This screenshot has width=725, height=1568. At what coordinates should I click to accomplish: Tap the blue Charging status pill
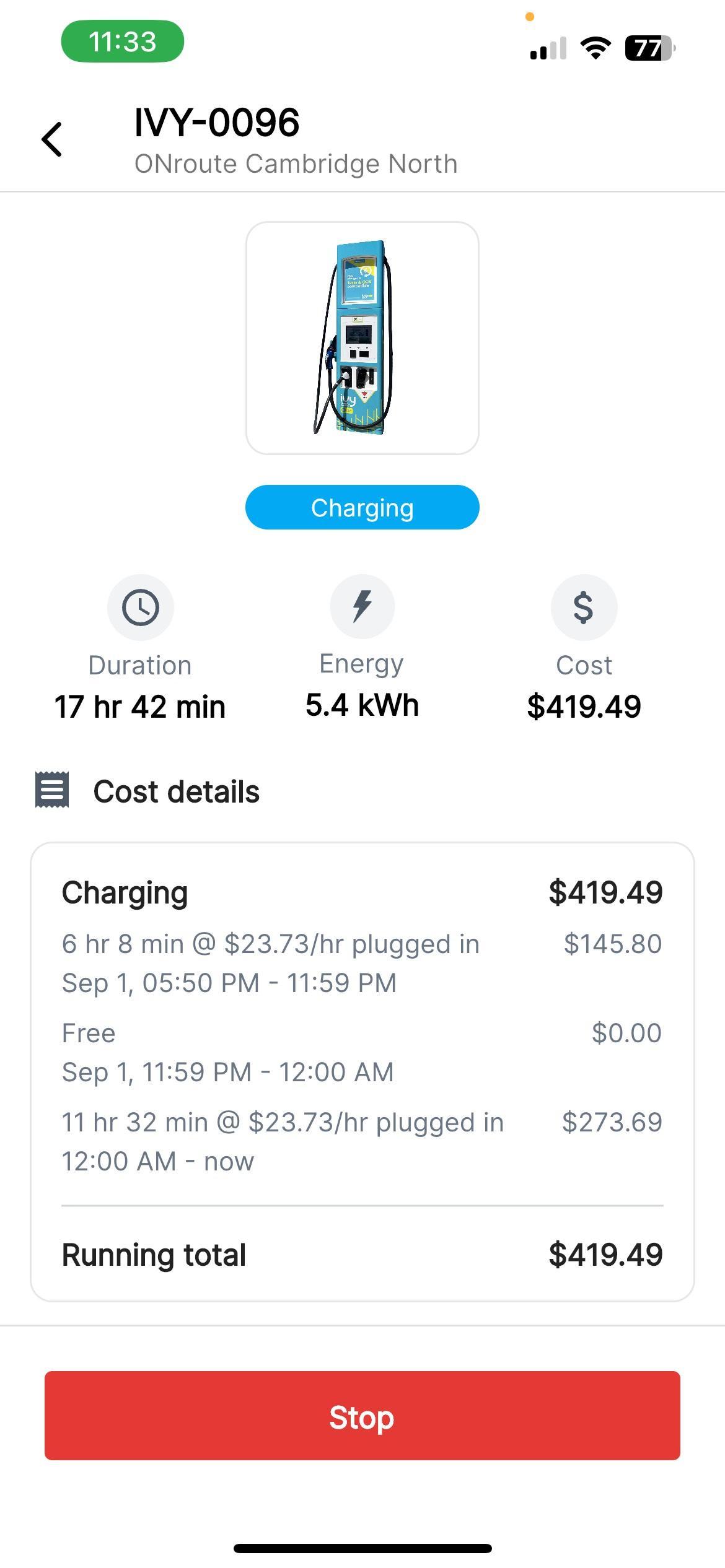[x=362, y=507]
